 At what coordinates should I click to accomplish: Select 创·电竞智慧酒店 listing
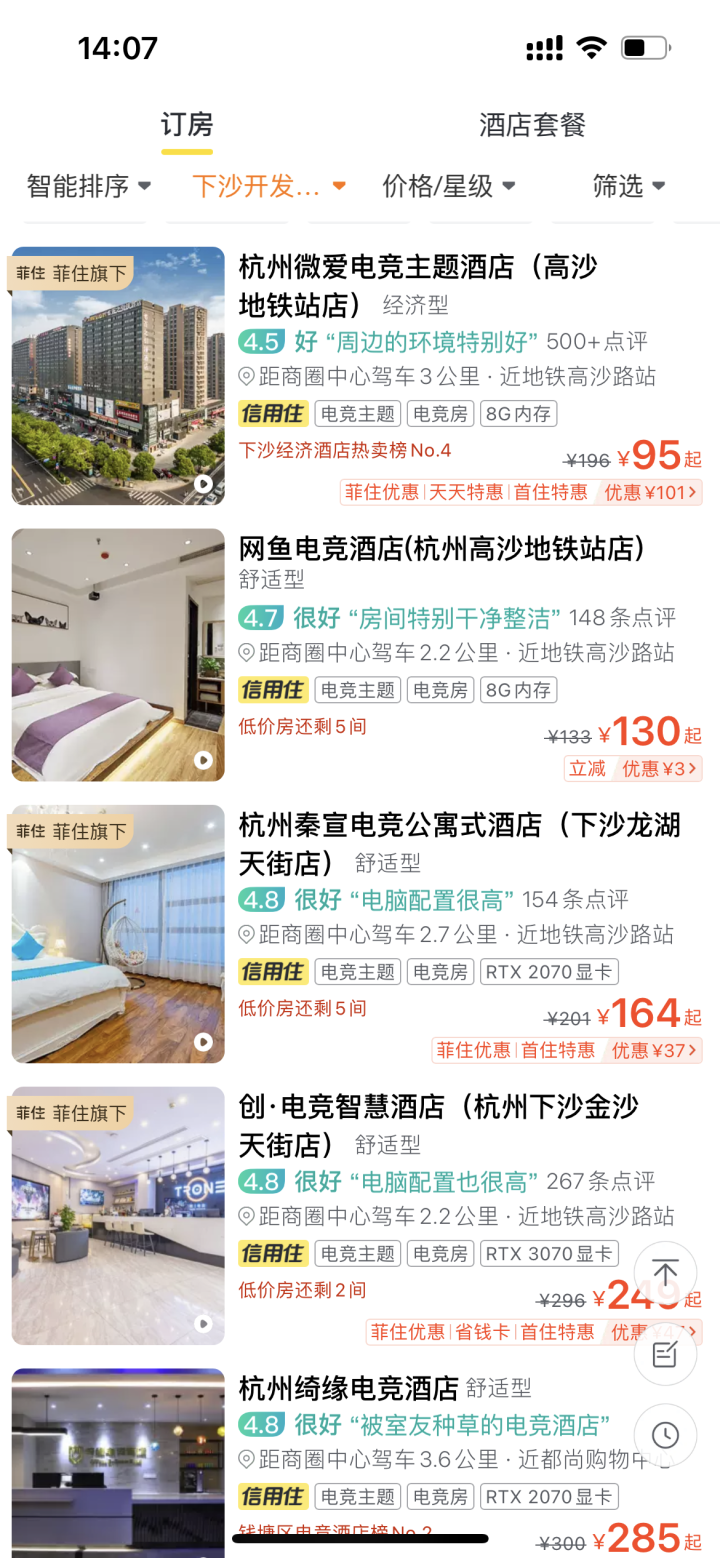438,1123
